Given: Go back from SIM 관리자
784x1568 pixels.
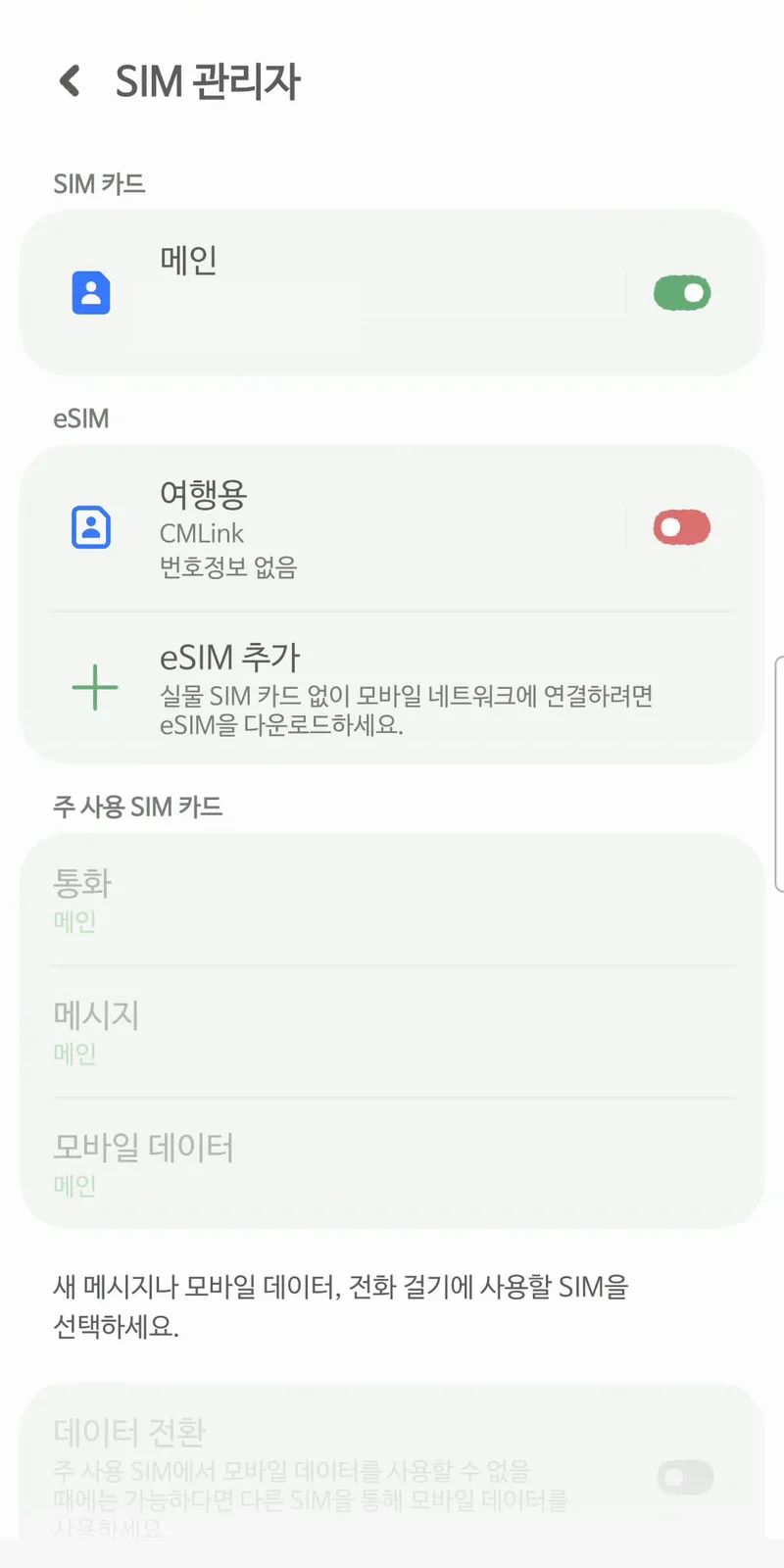Looking at the screenshot, I should pos(70,81).
